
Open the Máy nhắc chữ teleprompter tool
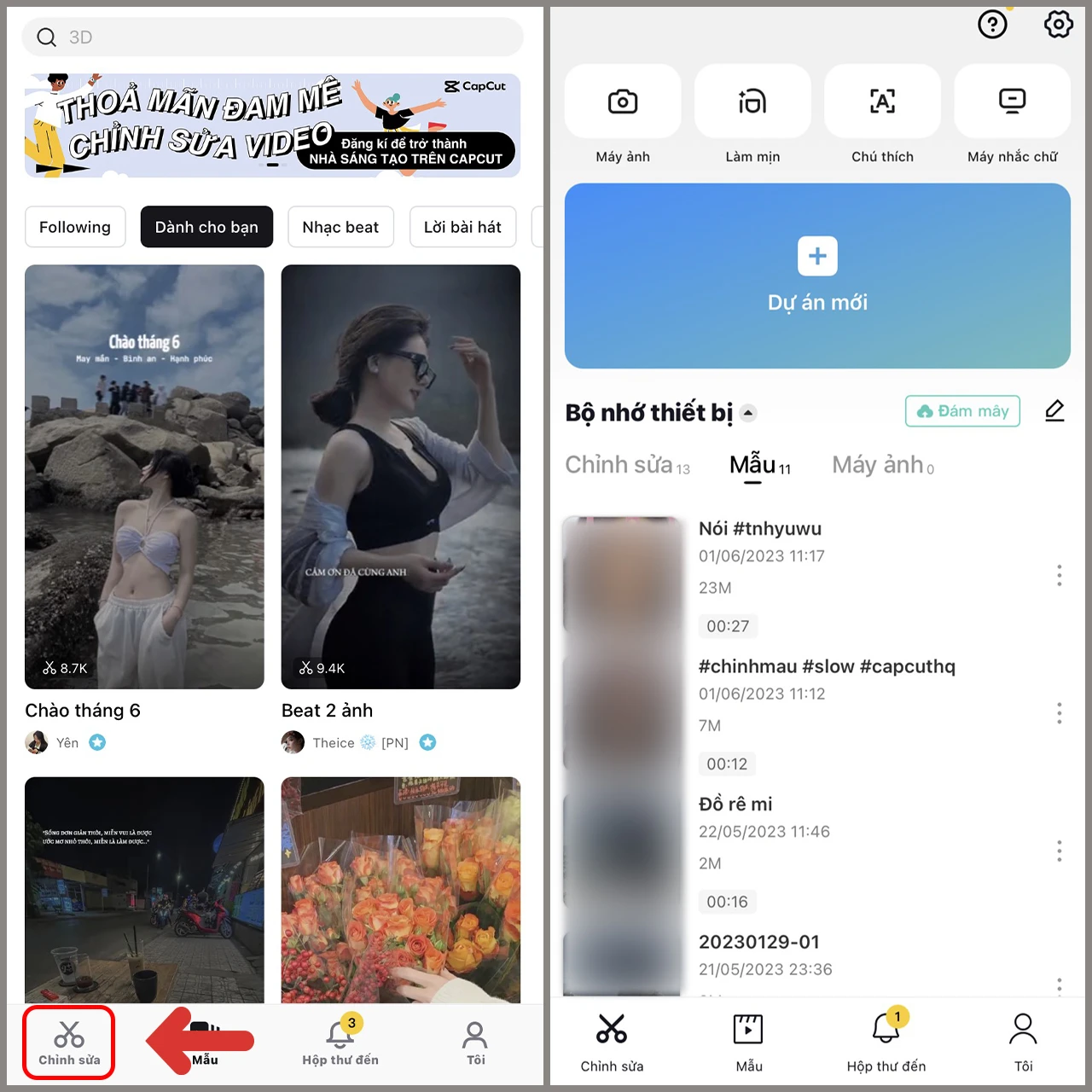[1012, 102]
